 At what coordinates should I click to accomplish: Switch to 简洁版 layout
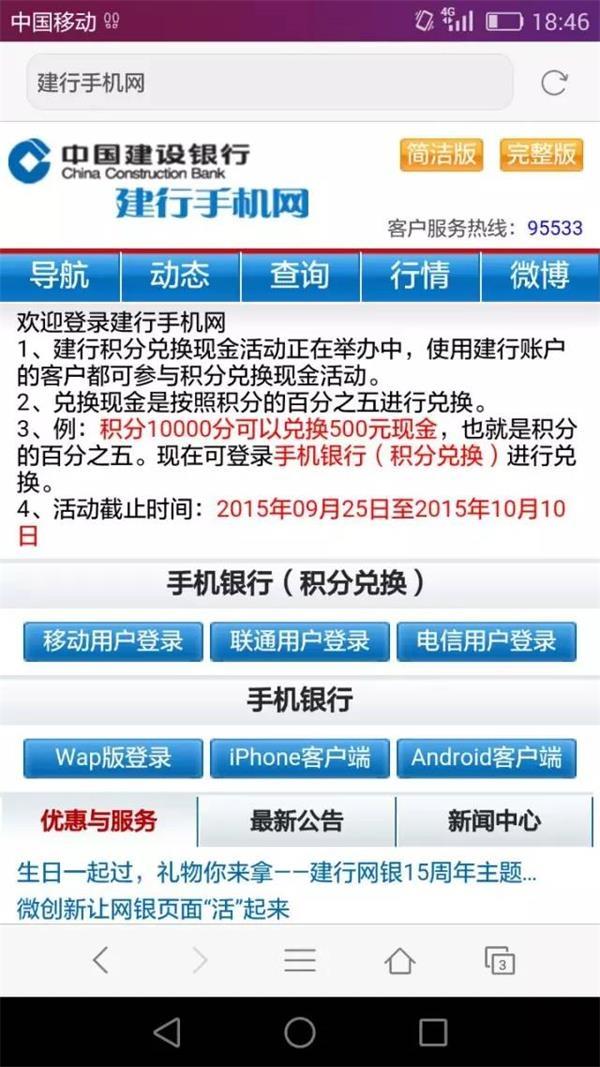pyautogui.click(x=441, y=155)
